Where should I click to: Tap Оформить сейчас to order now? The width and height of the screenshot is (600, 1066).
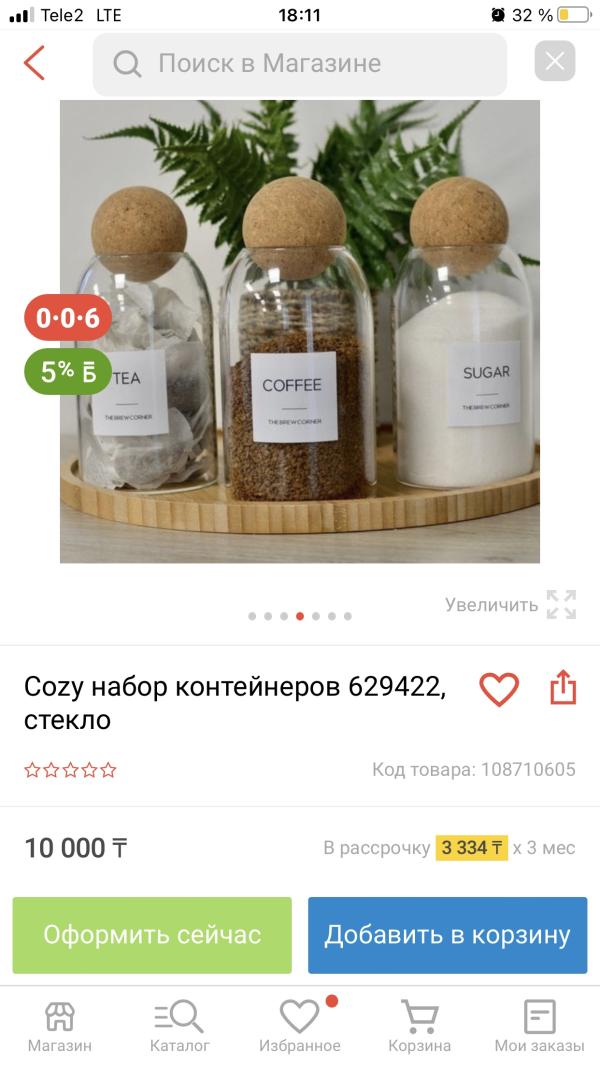(152, 935)
